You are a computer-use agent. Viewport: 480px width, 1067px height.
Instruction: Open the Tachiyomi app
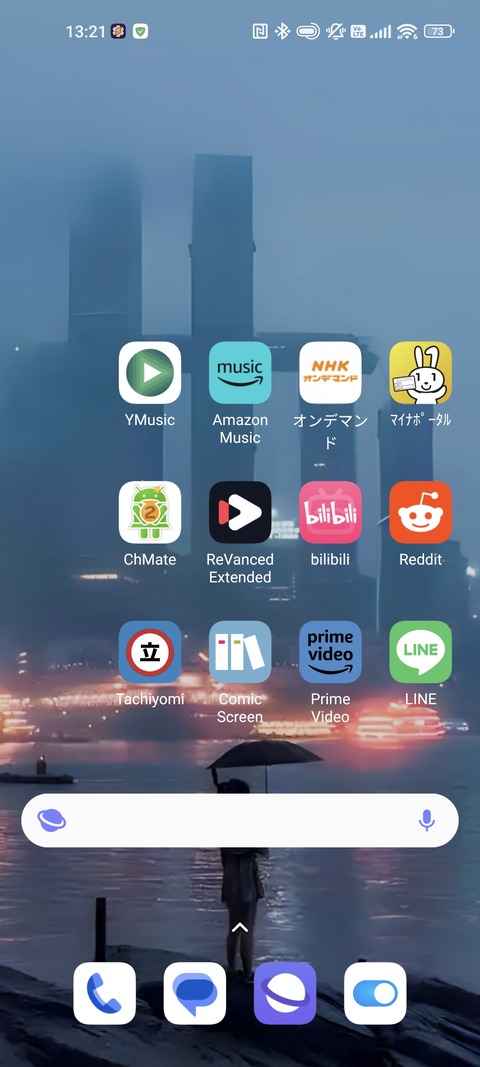(x=150, y=652)
